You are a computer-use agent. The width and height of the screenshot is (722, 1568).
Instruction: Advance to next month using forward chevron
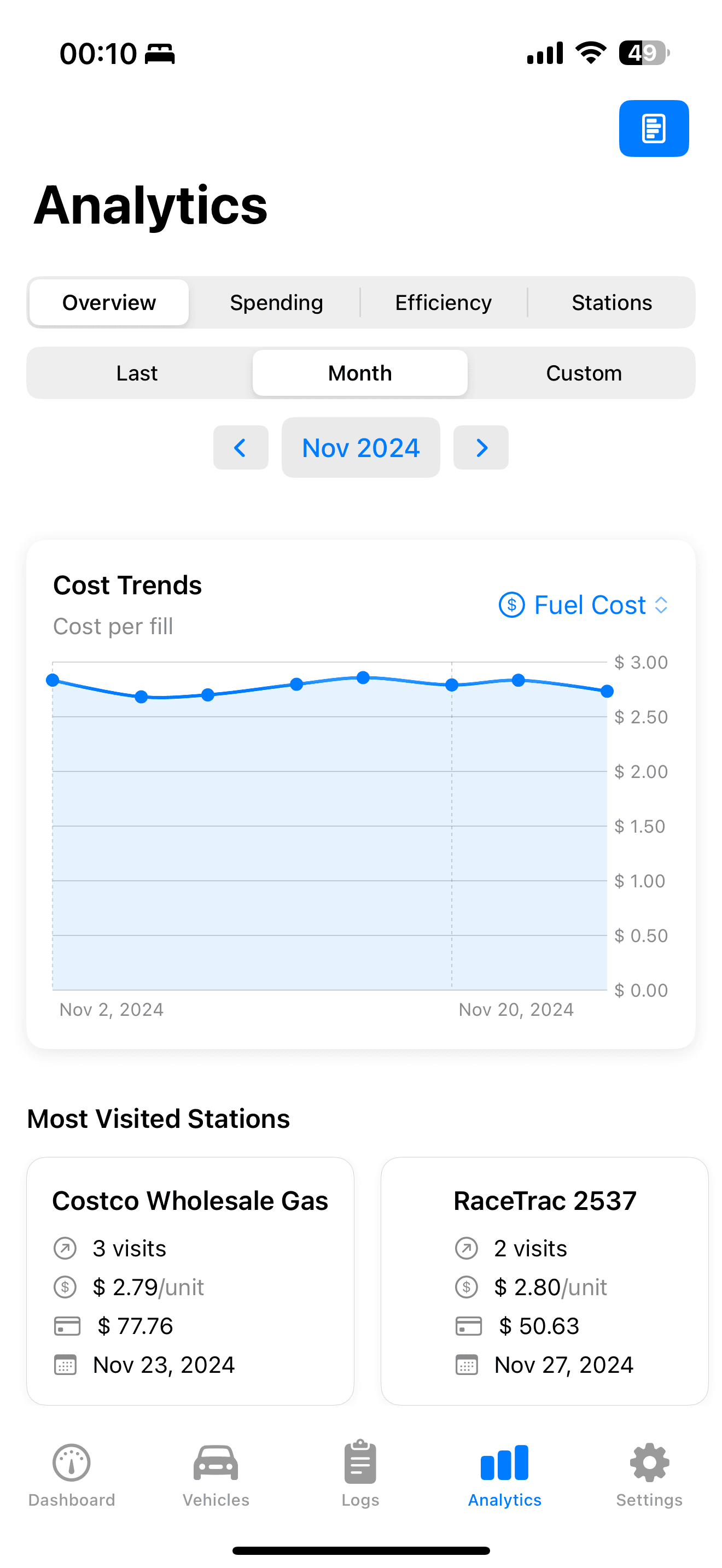click(x=480, y=447)
